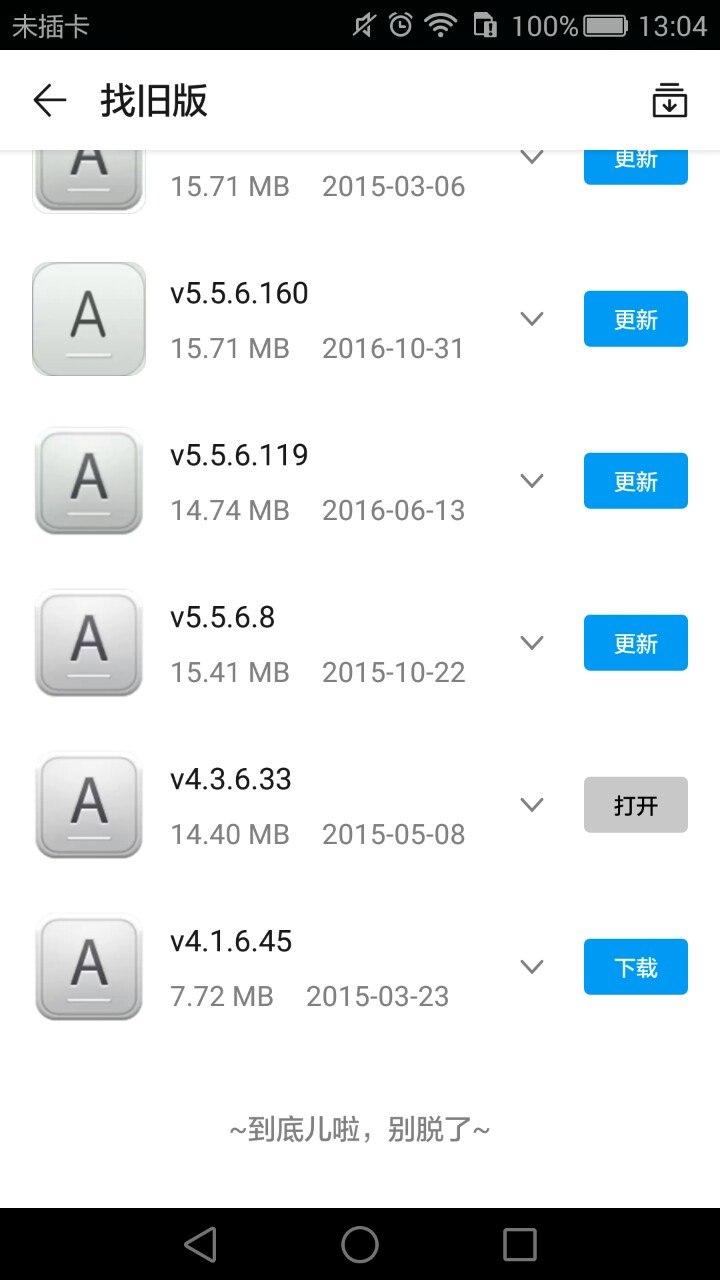Open installed version v4.3.6.33 via 打开
Viewport: 720px width, 1280px height.
[635, 805]
